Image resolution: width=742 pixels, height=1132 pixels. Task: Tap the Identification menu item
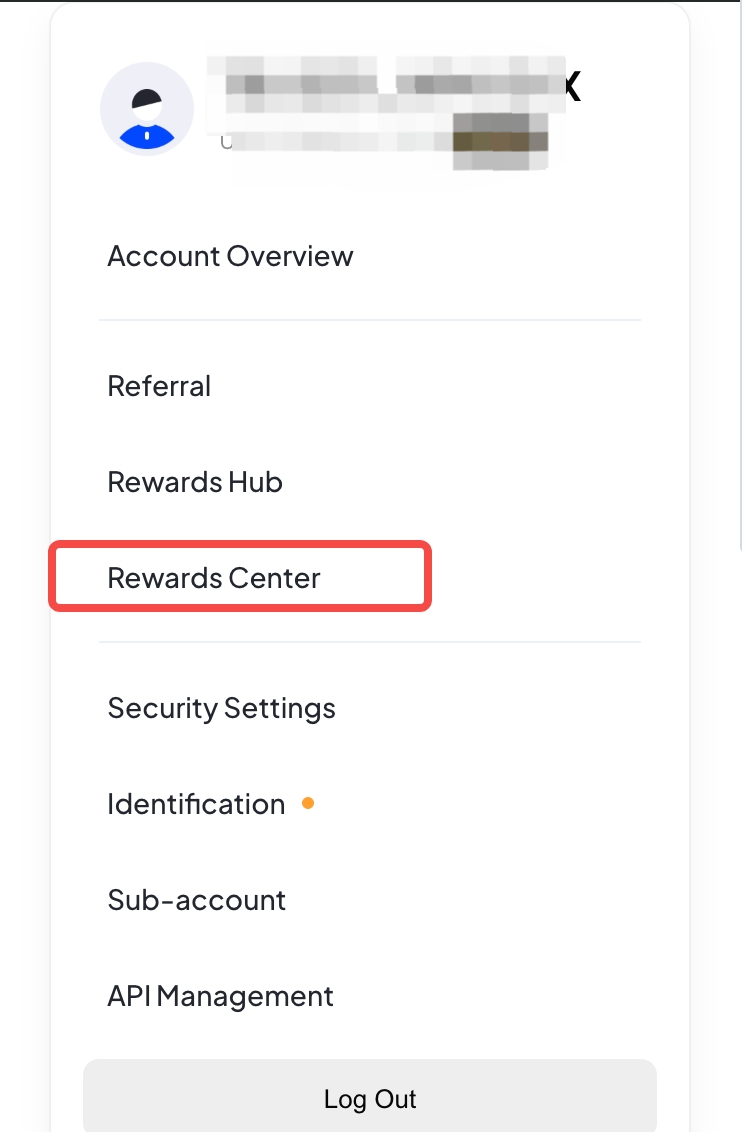point(196,804)
